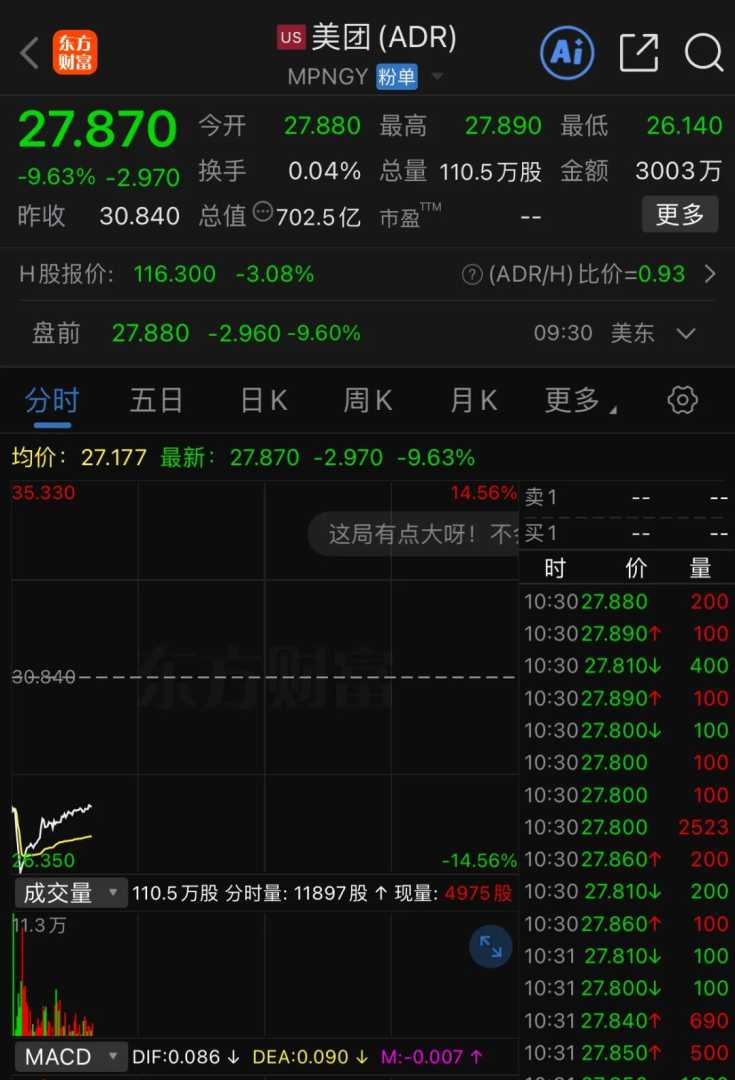Viewport: 735px width, 1080px height.
Task: Change the MACD indicator dropdown
Action: [69, 1057]
